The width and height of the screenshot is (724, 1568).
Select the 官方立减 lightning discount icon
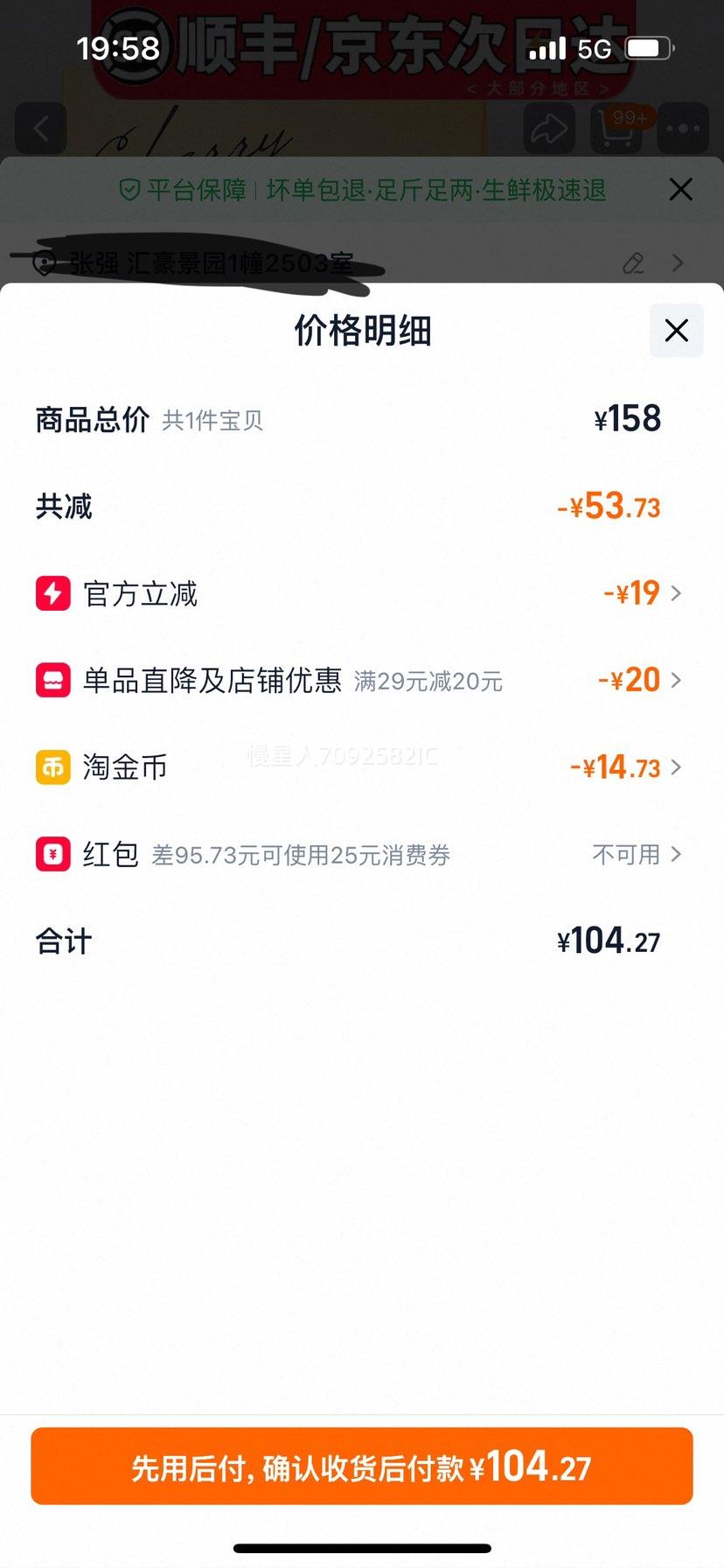[52, 593]
